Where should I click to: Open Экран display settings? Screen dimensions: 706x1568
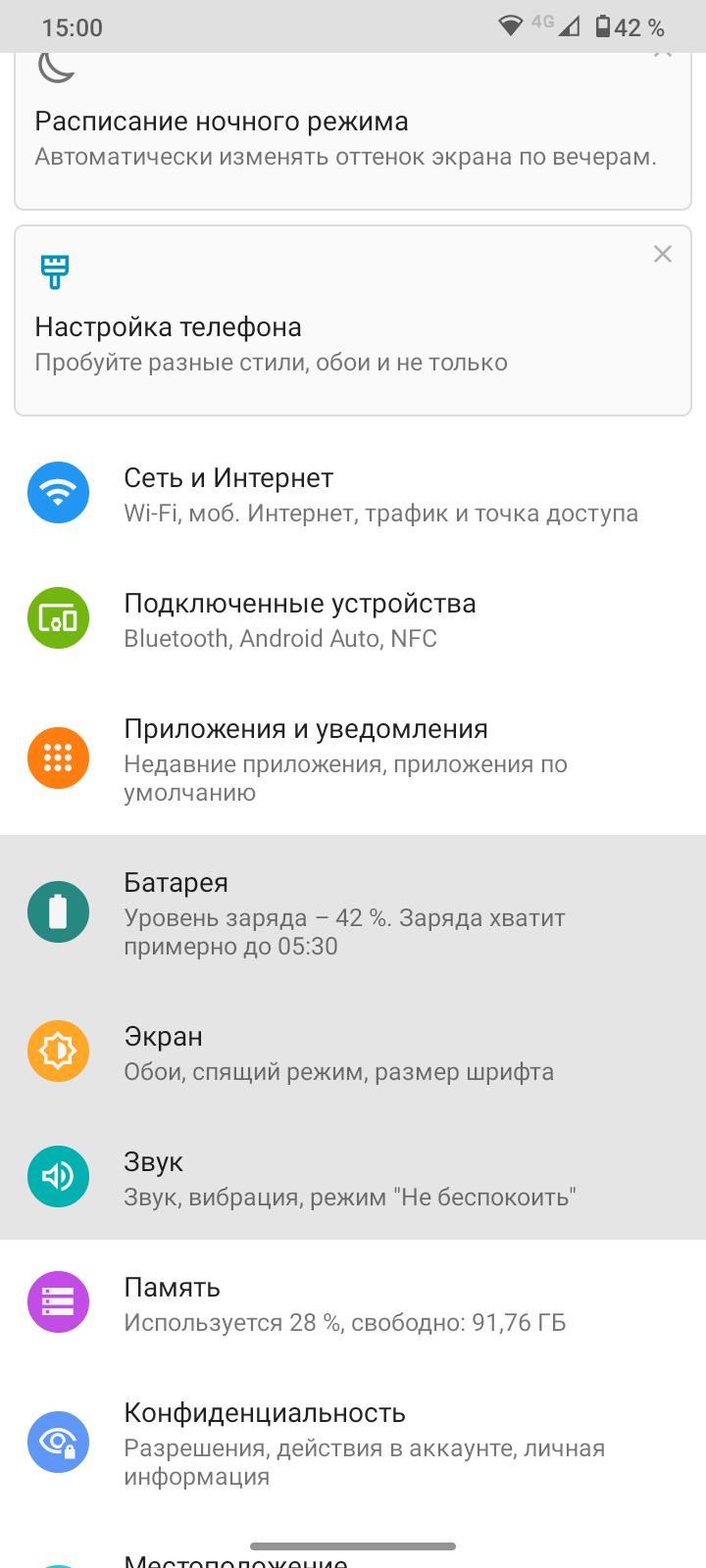pyautogui.click(x=353, y=1053)
